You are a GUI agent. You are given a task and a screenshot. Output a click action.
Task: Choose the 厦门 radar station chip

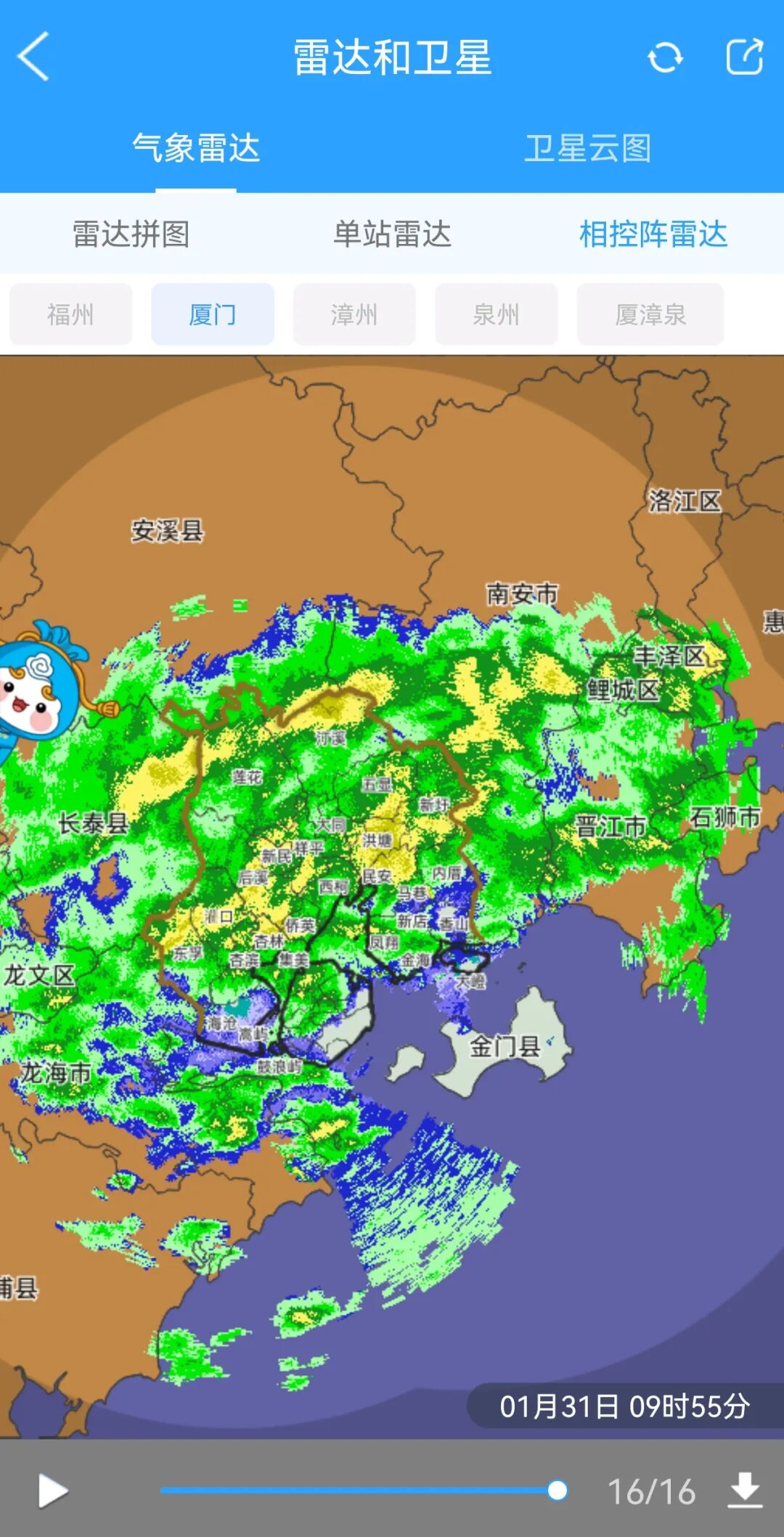point(212,314)
